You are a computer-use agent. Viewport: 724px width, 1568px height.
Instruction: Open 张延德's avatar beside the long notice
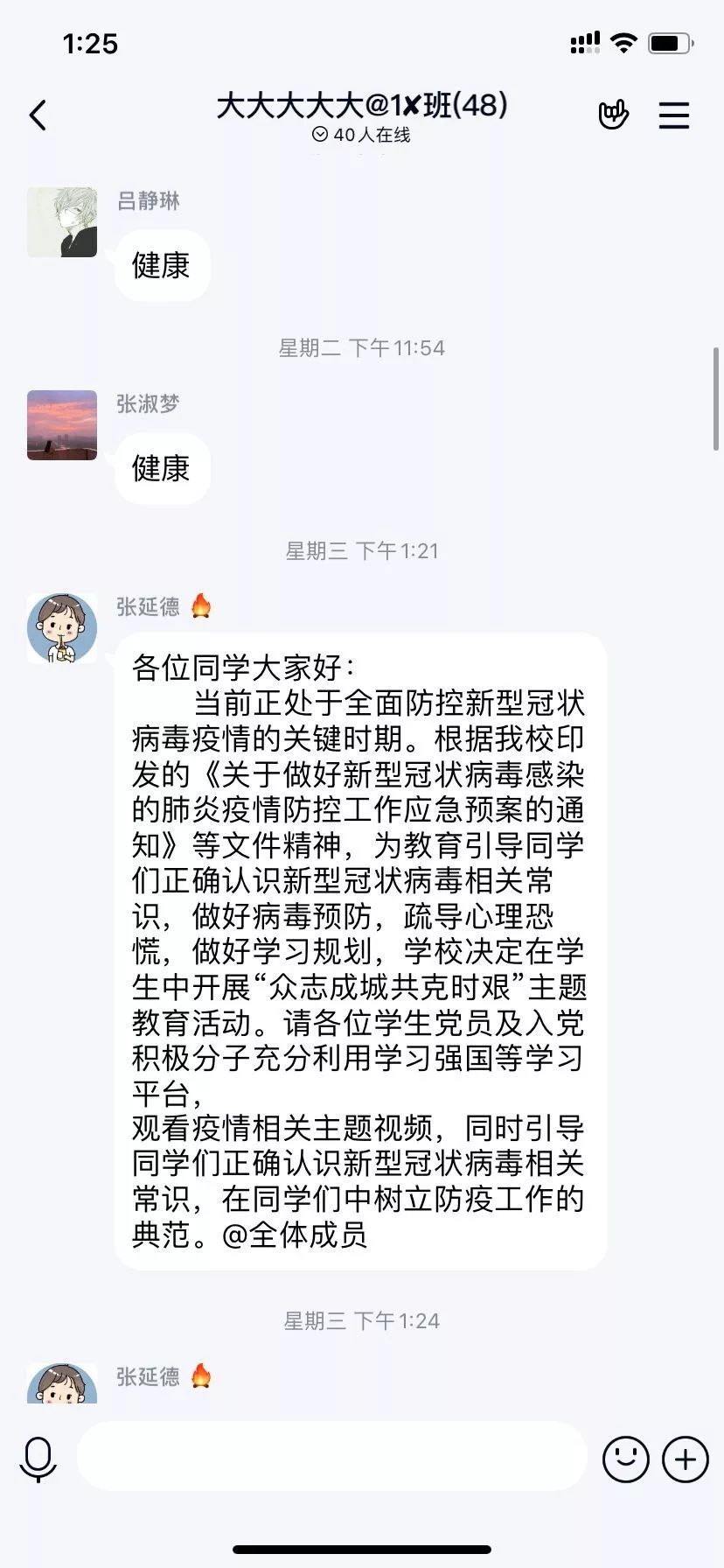(x=62, y=628)
